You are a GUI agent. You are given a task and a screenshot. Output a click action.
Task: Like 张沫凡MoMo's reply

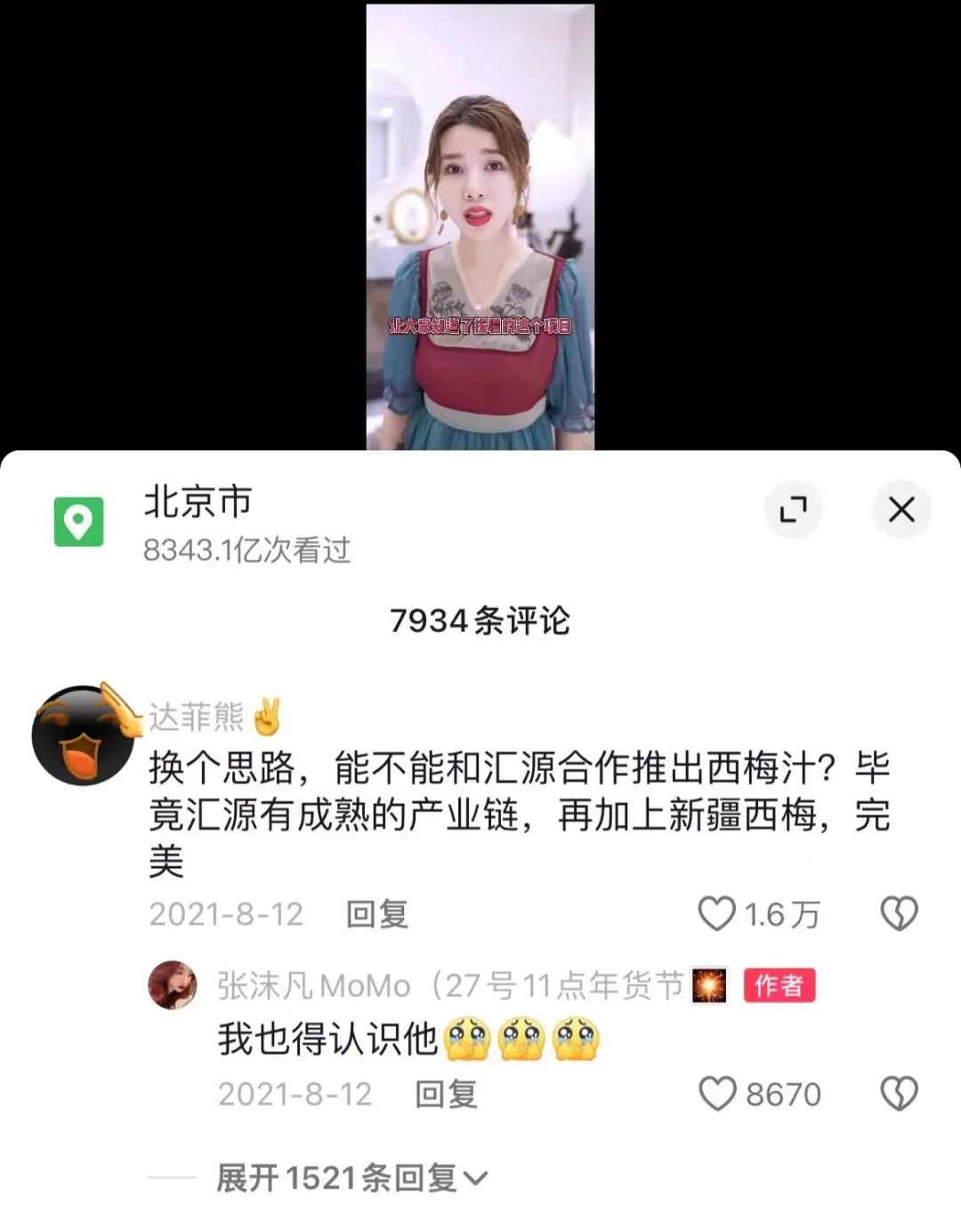coord(718,1094)
